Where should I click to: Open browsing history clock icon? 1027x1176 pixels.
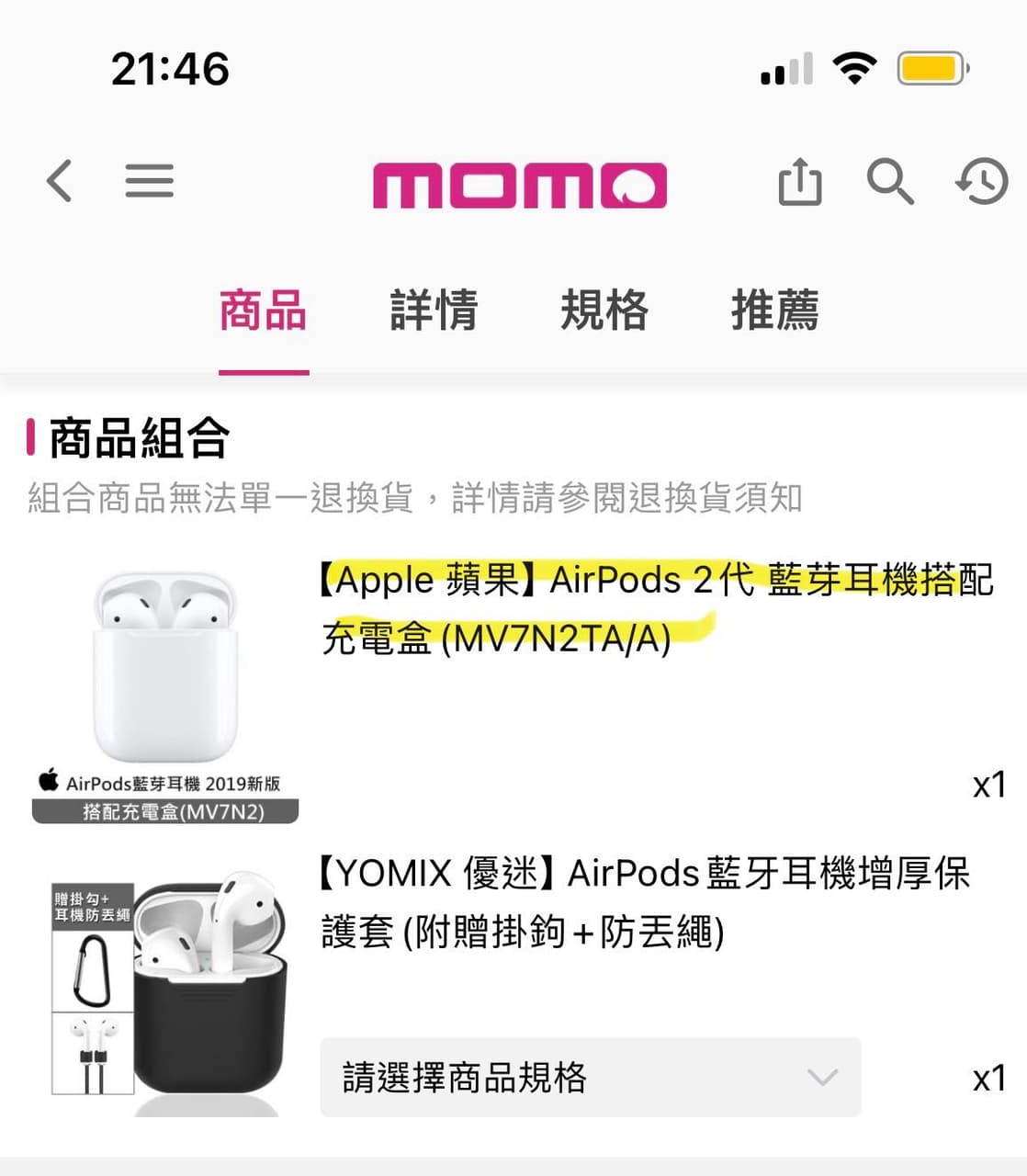pyautogui.click(x=981, y=182)
